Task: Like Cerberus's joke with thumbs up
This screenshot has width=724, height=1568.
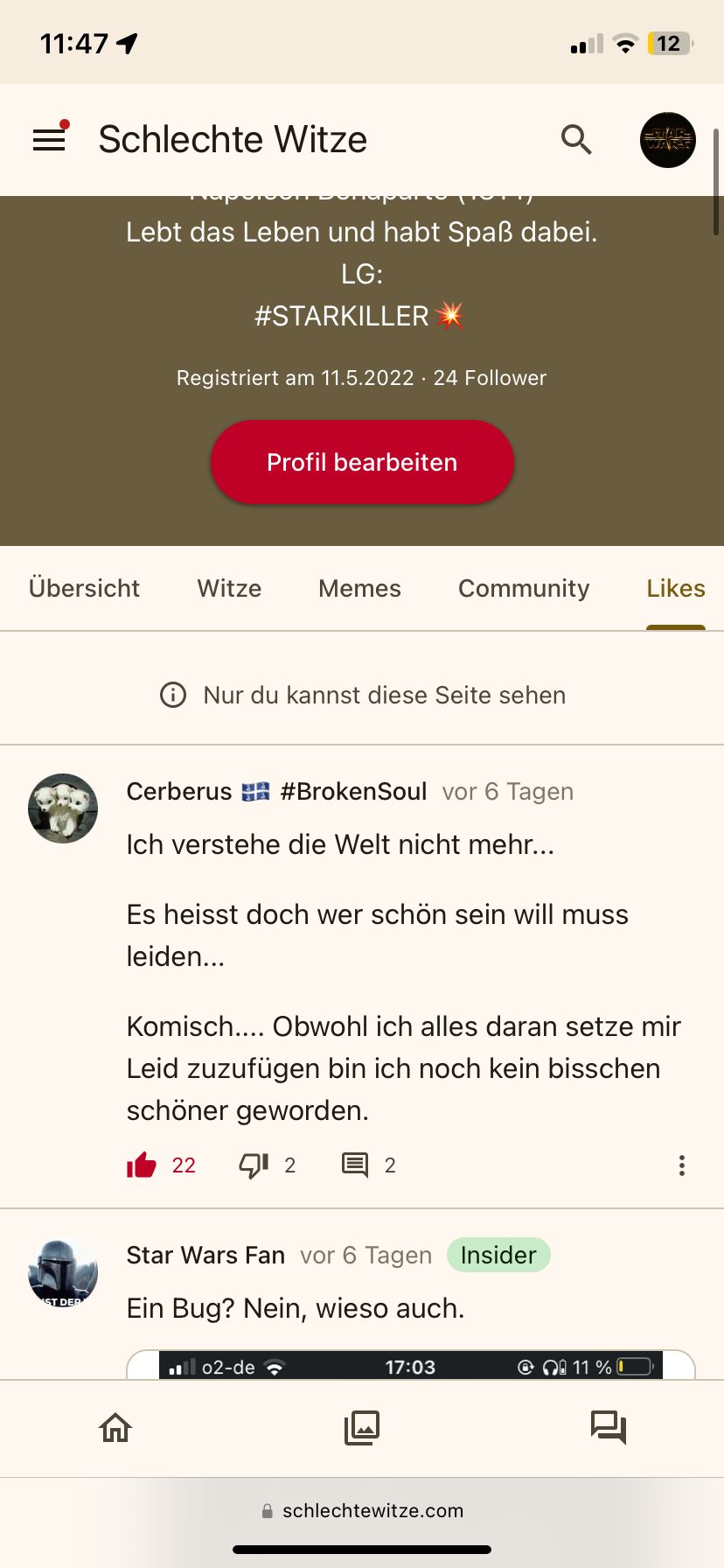Action: (x=142, y=1165)
